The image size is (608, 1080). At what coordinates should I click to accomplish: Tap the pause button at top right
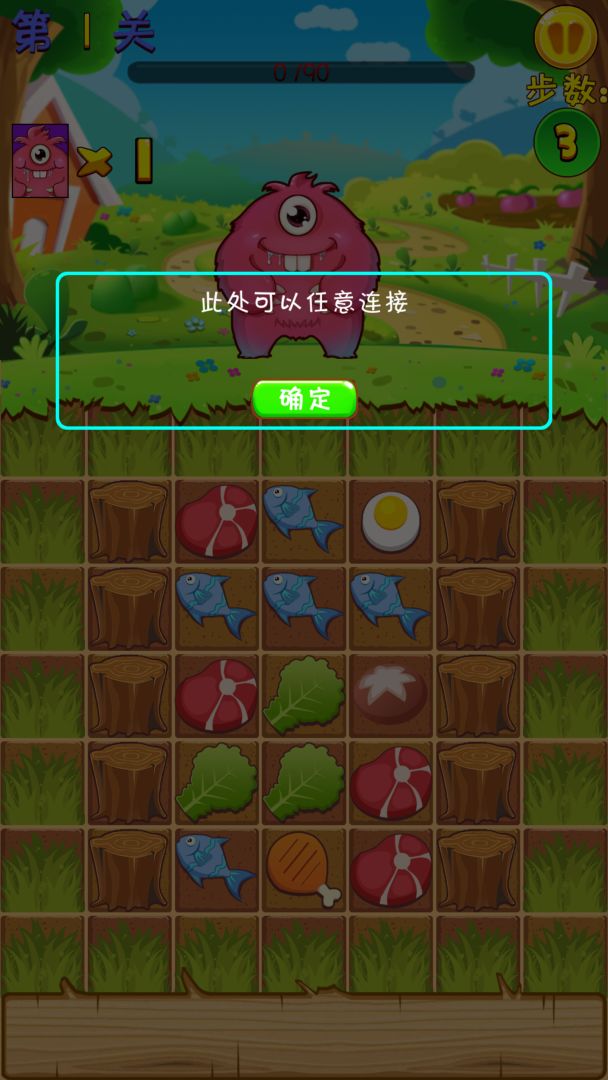tap(566, 38)
